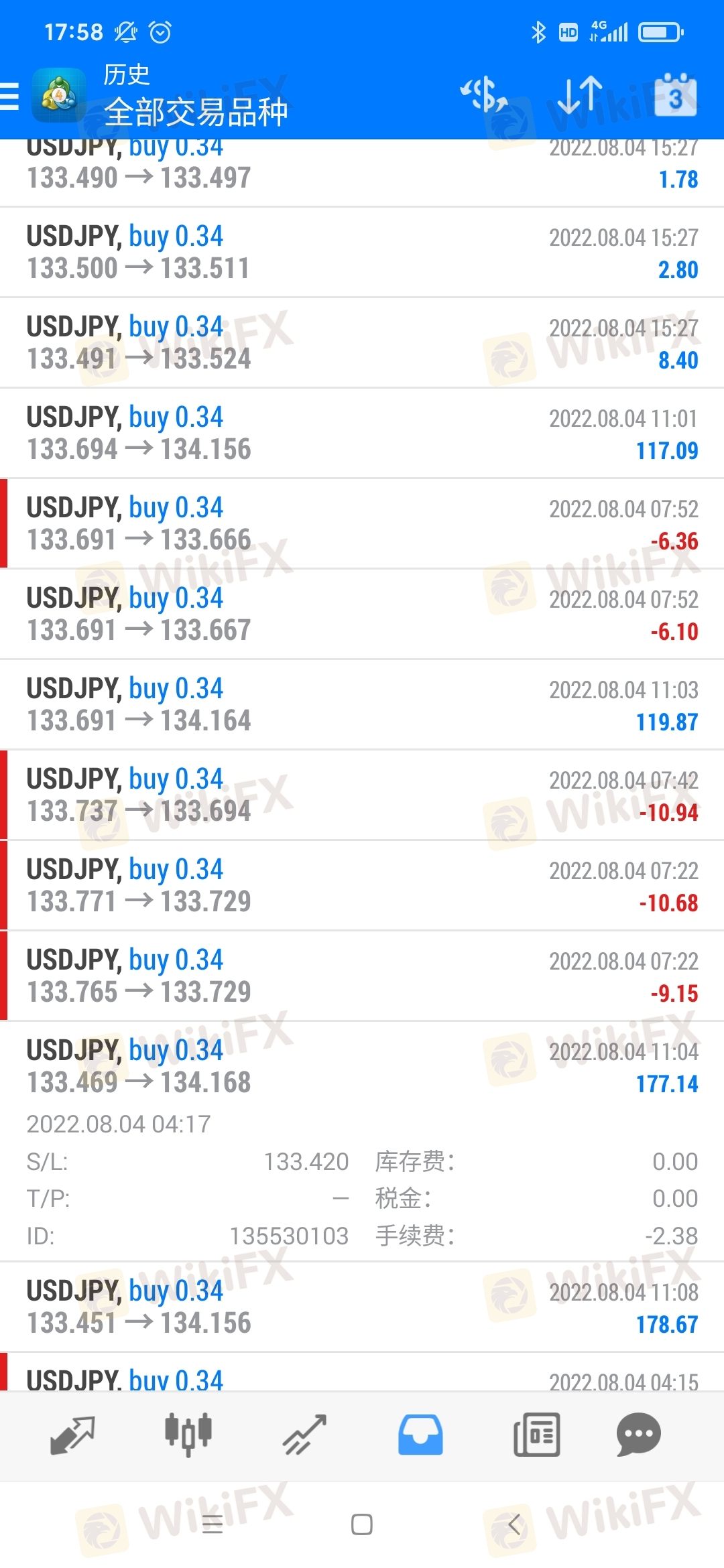
Task: Expand the trade with loss -6.36
Action: click(362, 523)
